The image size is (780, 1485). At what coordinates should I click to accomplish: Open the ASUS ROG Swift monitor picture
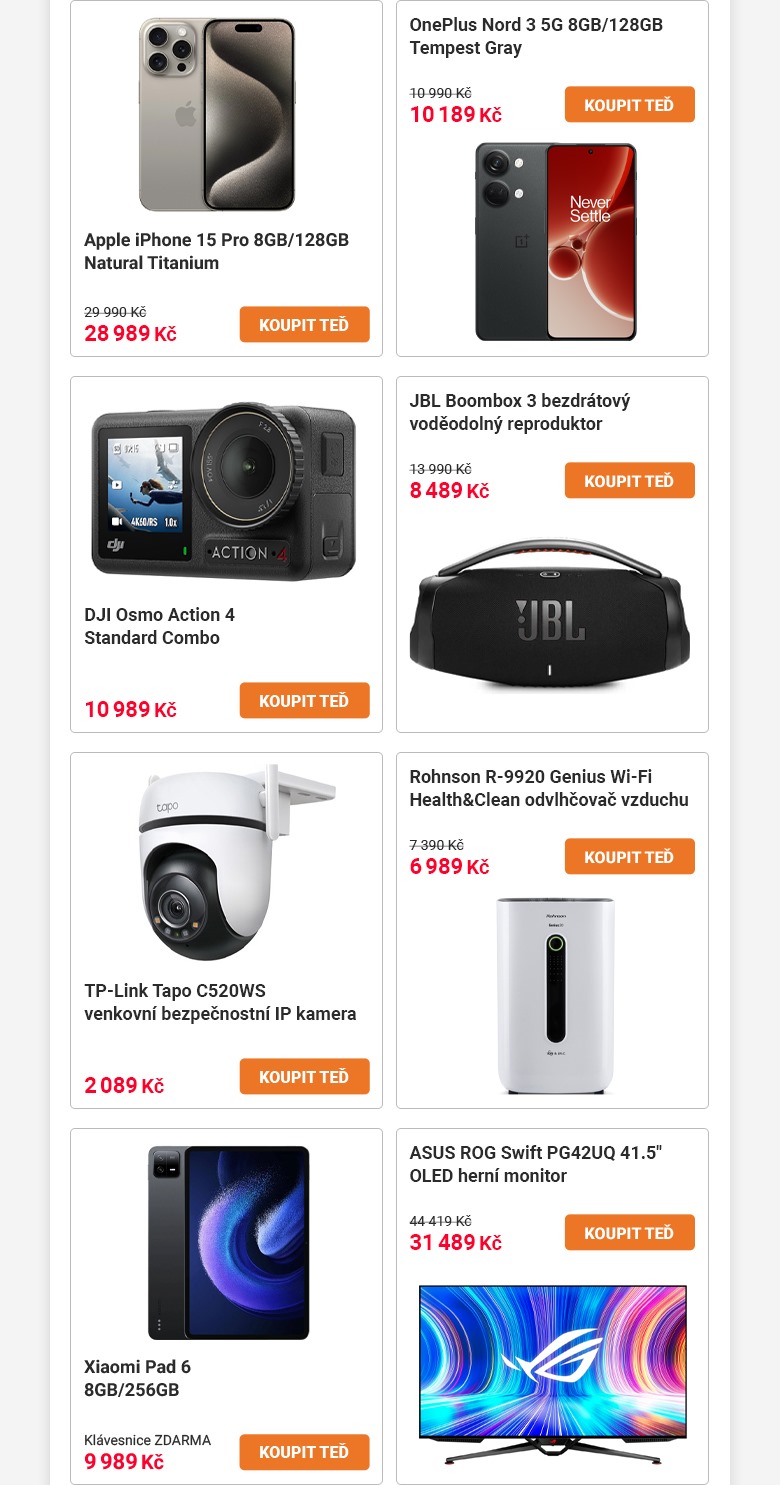(x=552, y=1375)
